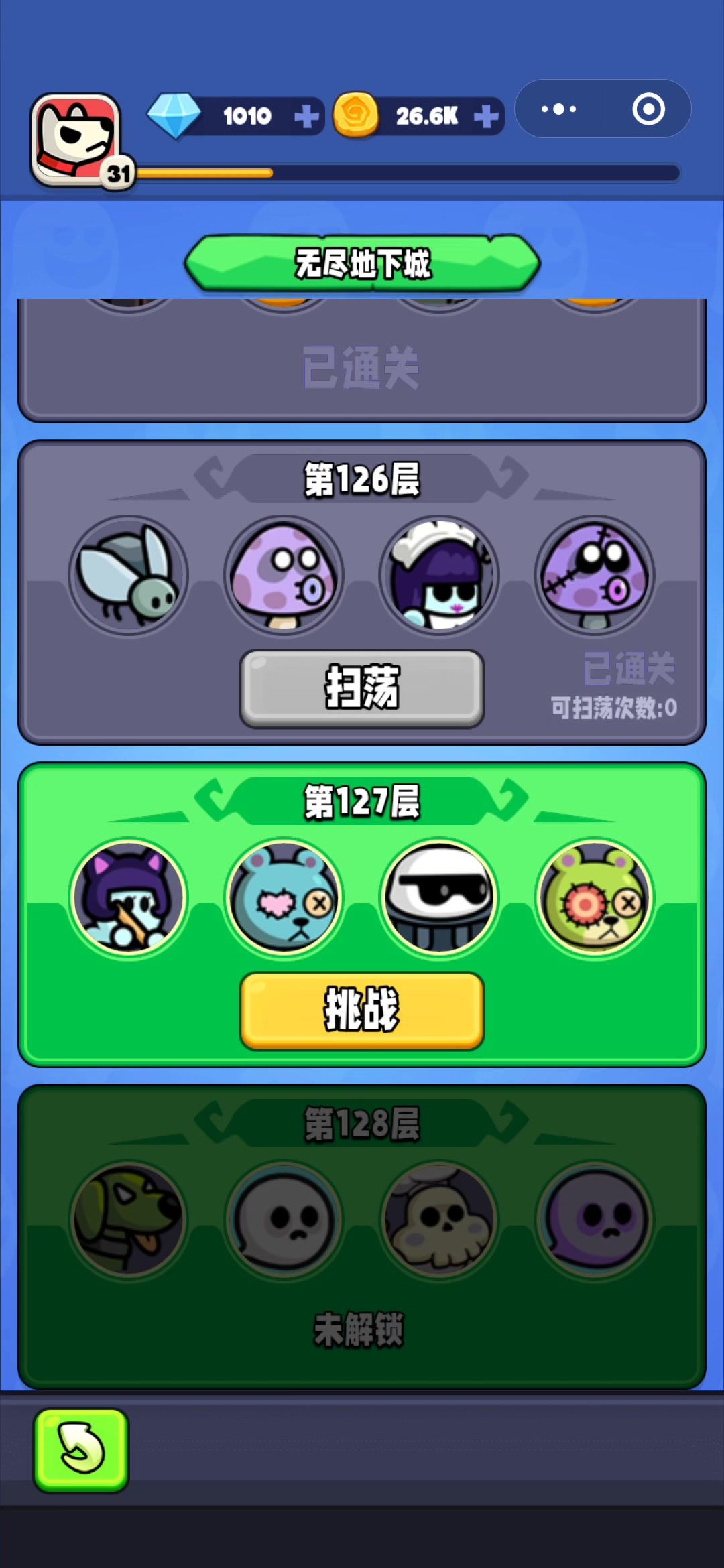Viewport: 724px width, 1568px height.
Task: Go back with the green return arrow
Action: [x=81, y=1451]
